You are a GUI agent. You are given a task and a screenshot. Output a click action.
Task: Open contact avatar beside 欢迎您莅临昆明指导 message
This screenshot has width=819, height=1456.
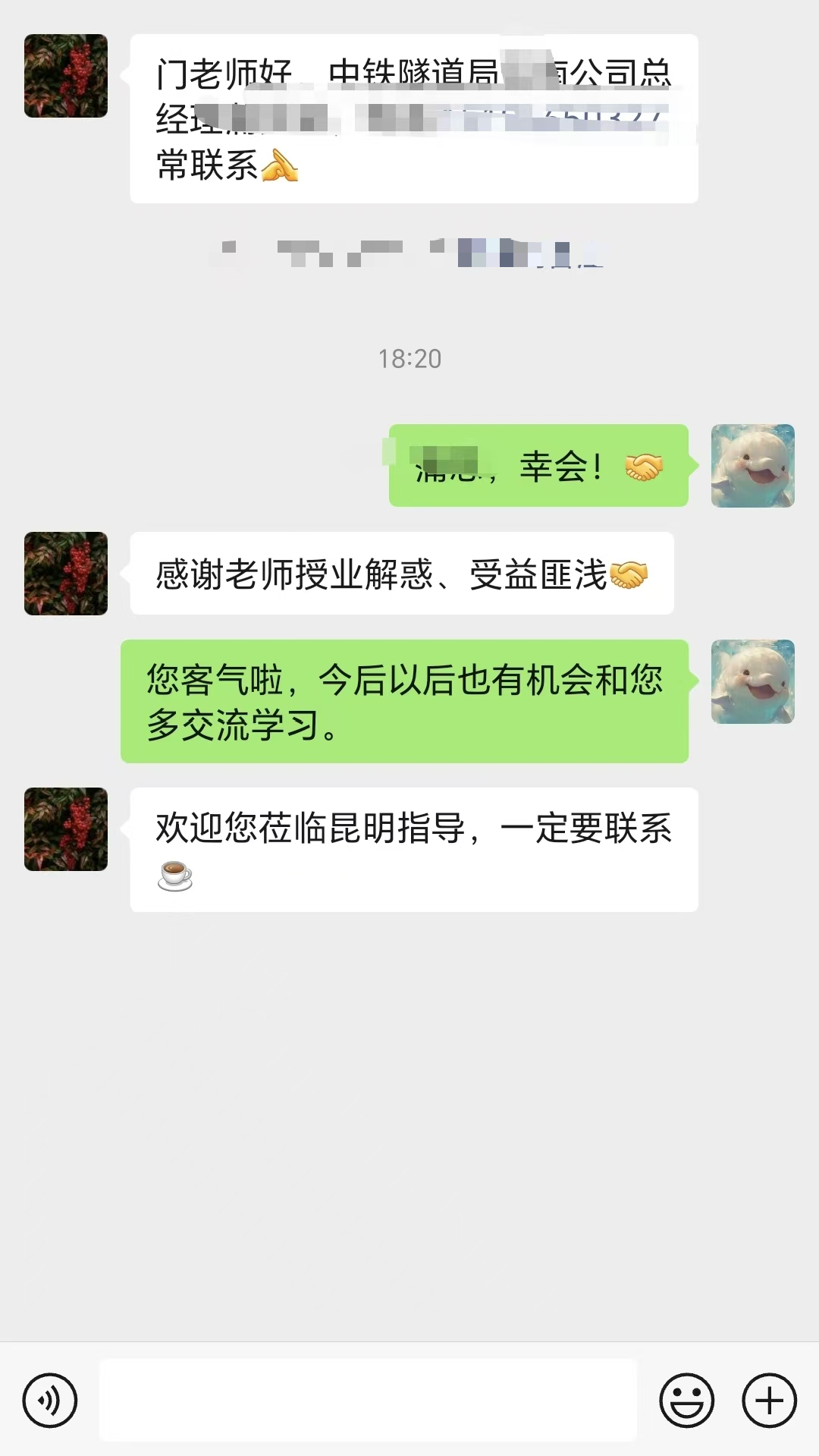tap(66, 829)
